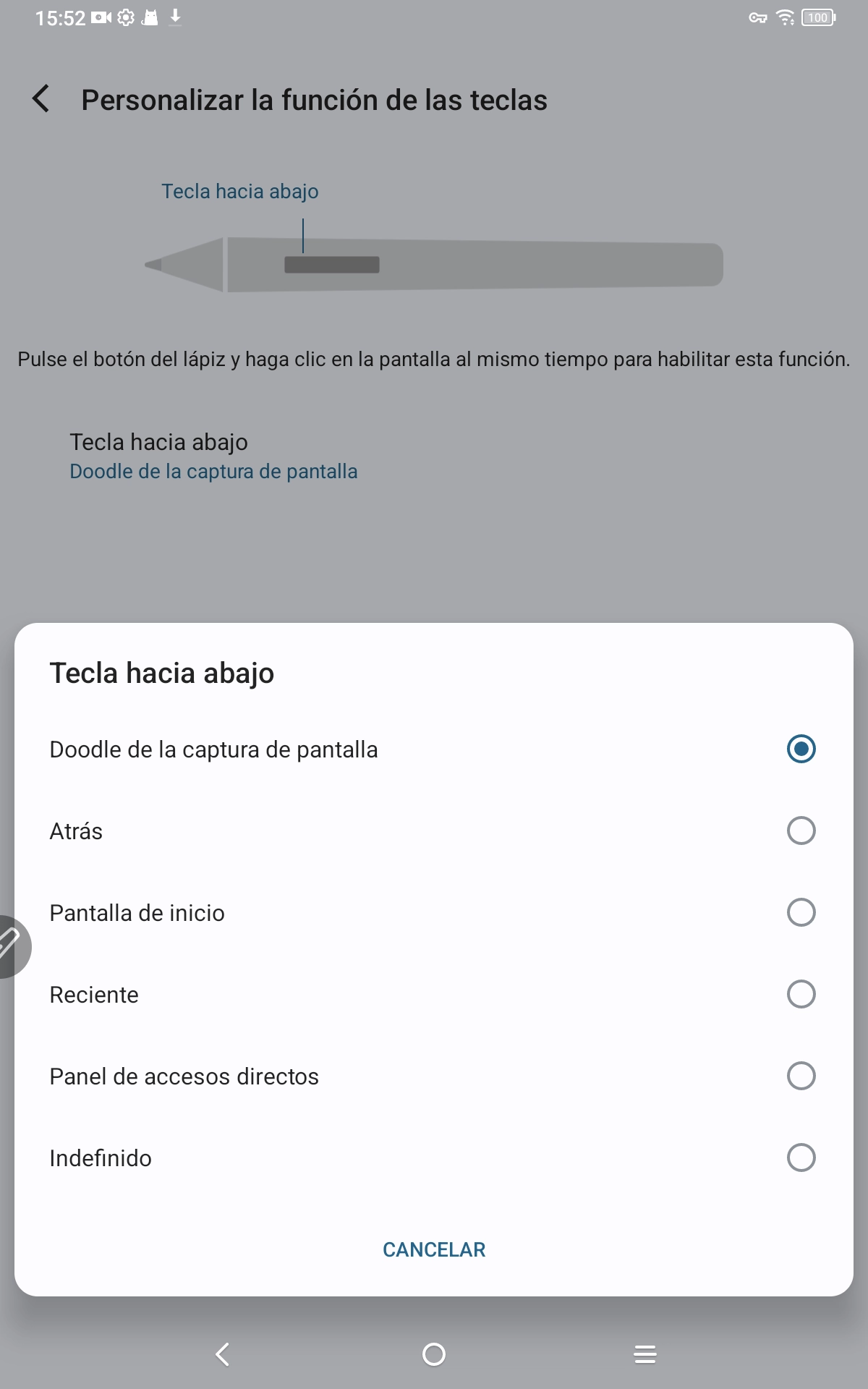Tap the system home button

coord(434,1354)
